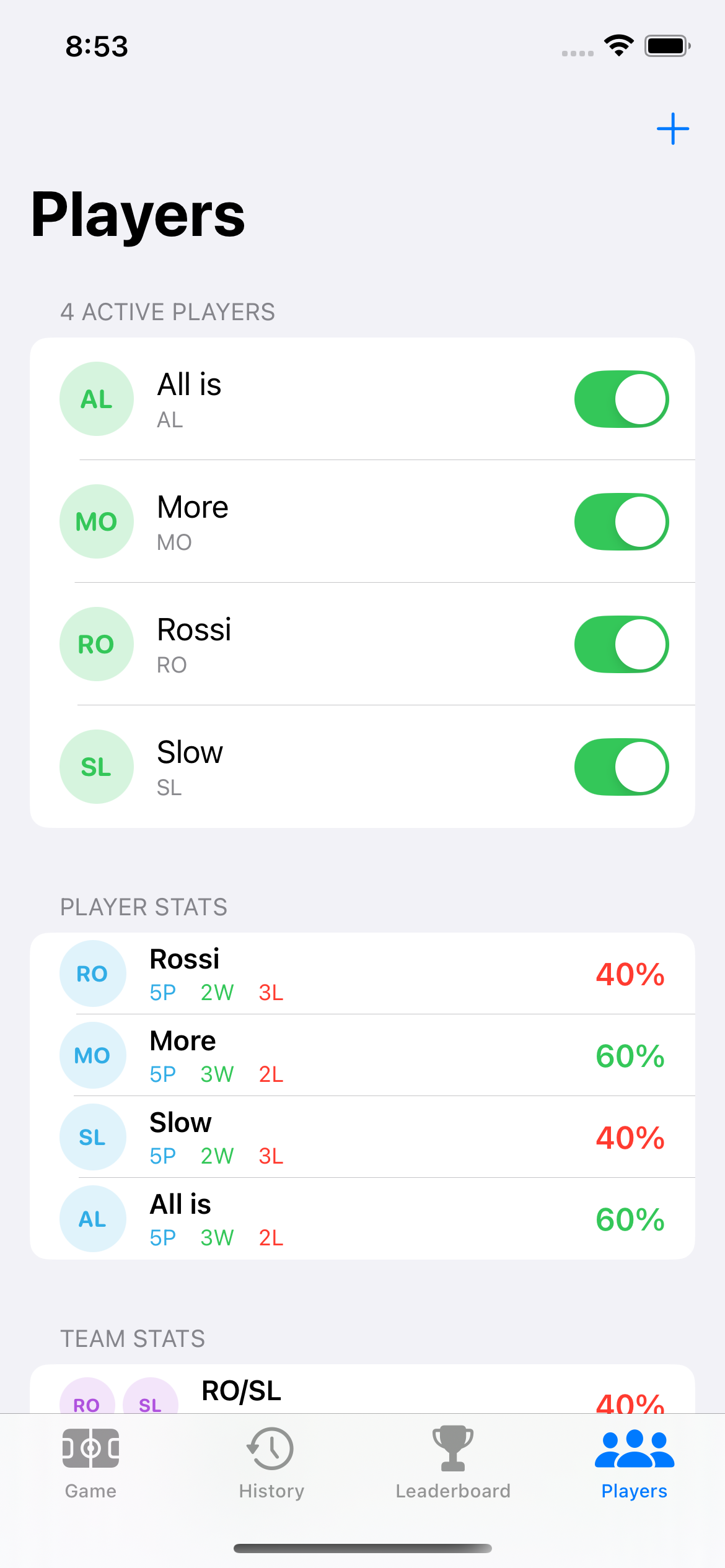725x1568 pixels.
Task: Tap the SL avatar next to Slow
Action: [x=96, y=767]
